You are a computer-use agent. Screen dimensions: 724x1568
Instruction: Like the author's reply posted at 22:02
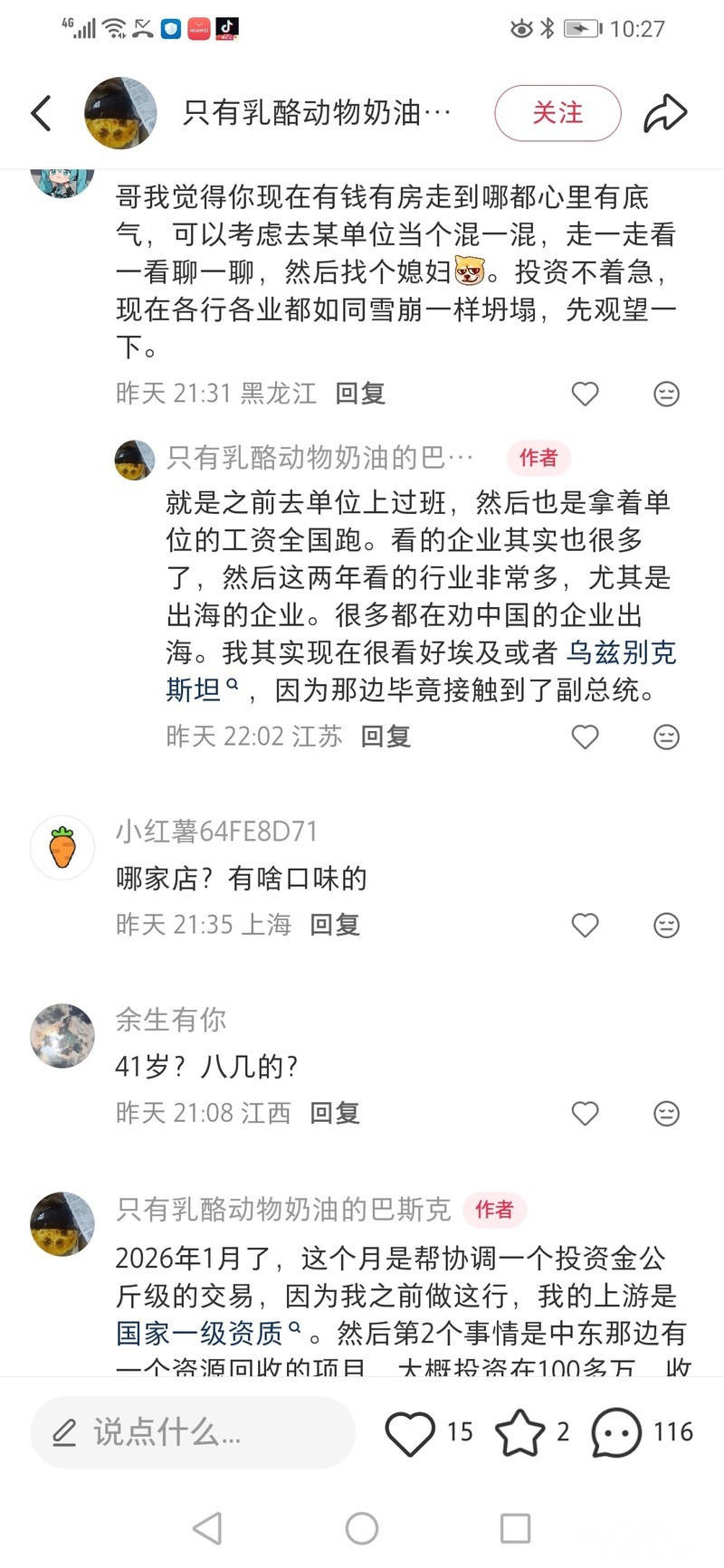pyautogui.click(x=586, y=736)
